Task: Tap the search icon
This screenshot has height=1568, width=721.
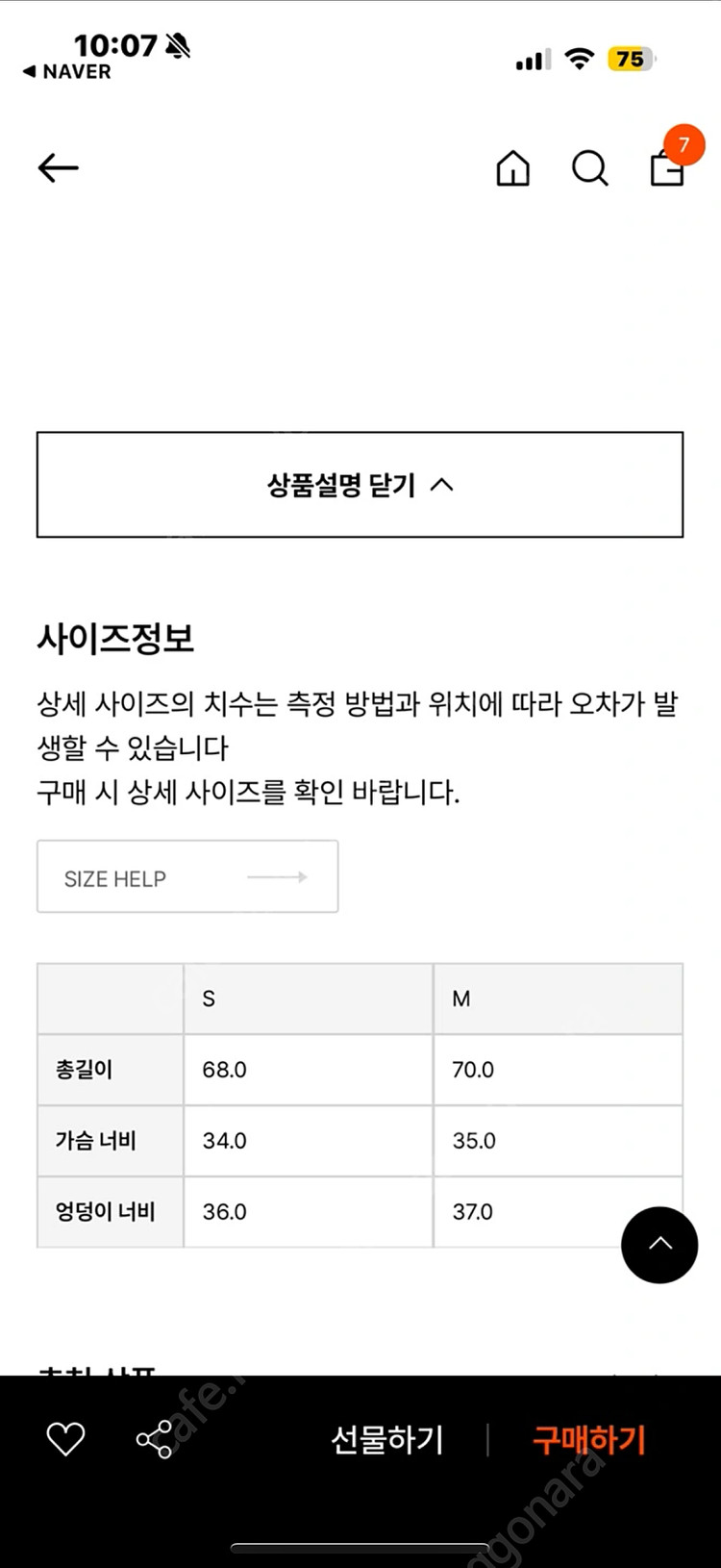Action: tap(590, 169)
